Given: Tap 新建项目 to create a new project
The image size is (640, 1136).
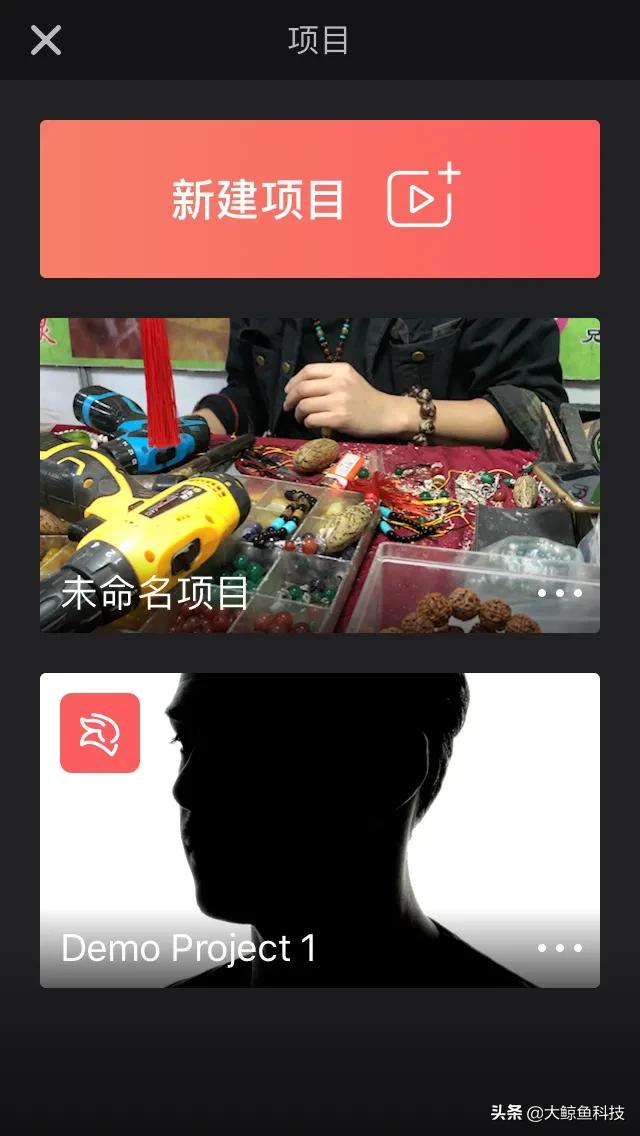Looking at the screenshot, I should pos(320,199).
